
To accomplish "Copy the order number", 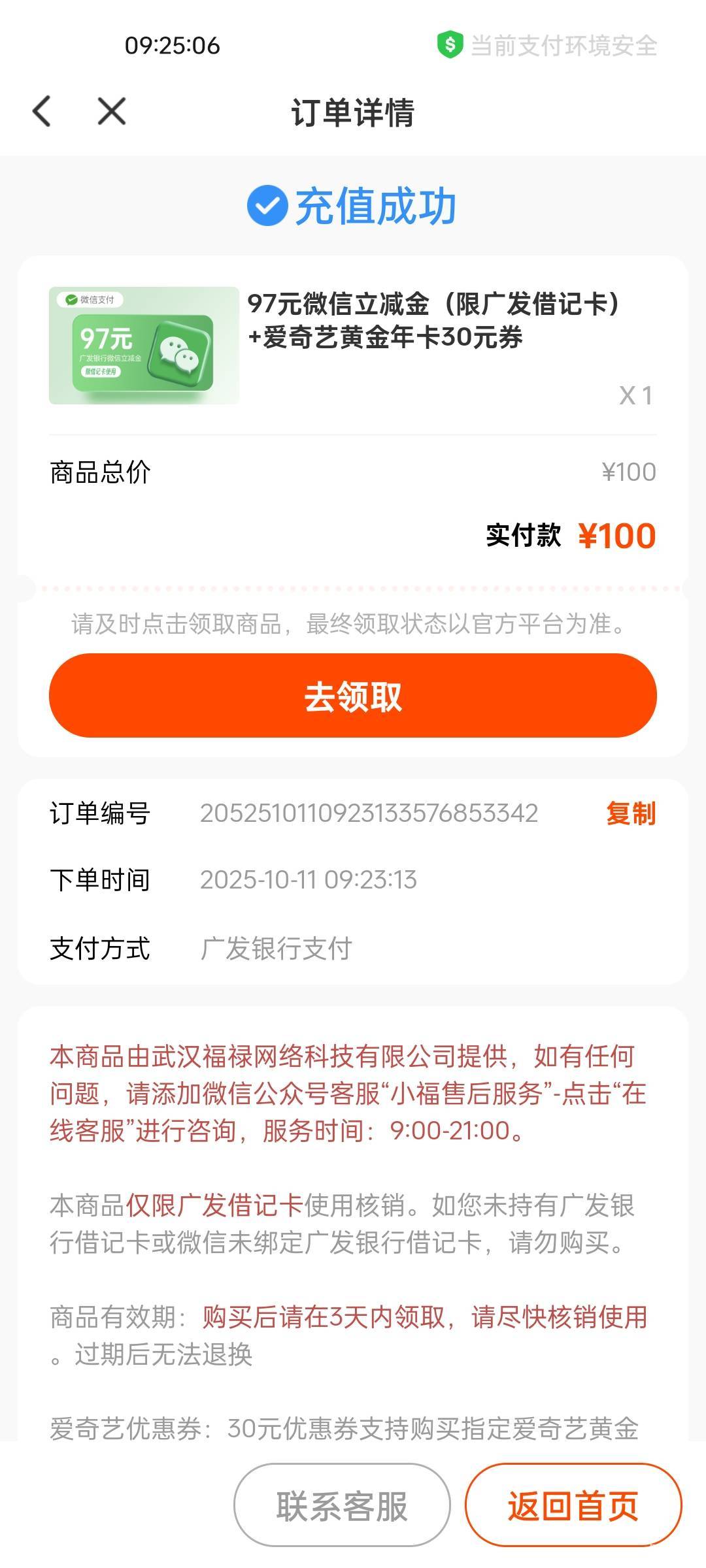I will tap(631, 813).
